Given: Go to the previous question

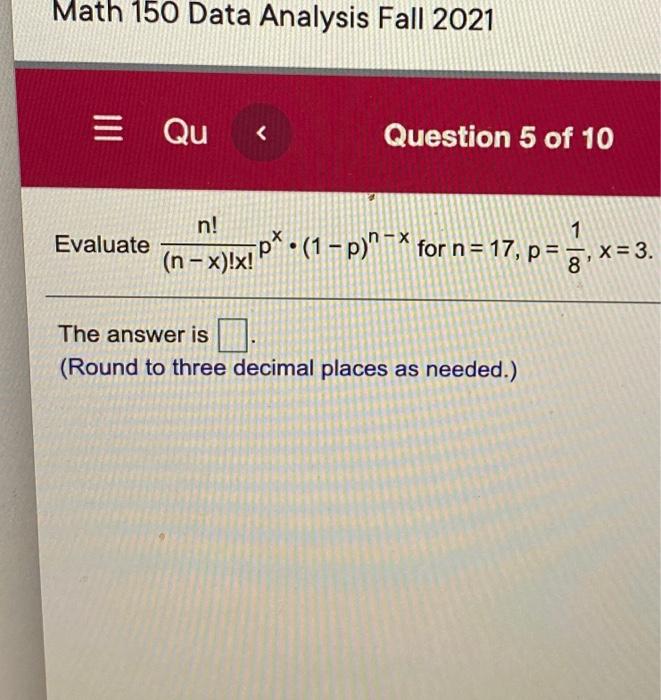Looking at the screenshot, I should tap(262, 135).
